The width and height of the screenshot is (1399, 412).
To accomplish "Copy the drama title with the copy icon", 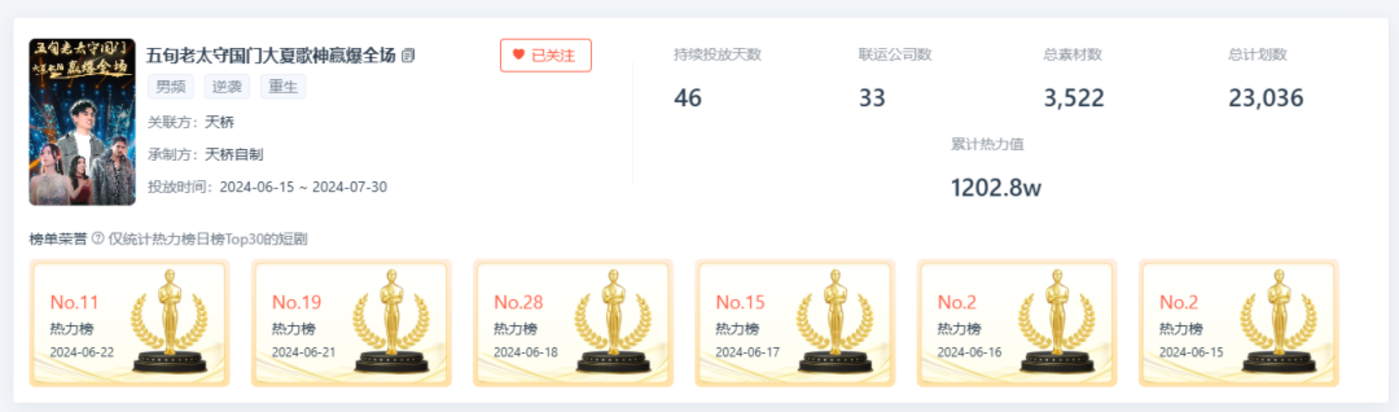I will click(408, 56).
